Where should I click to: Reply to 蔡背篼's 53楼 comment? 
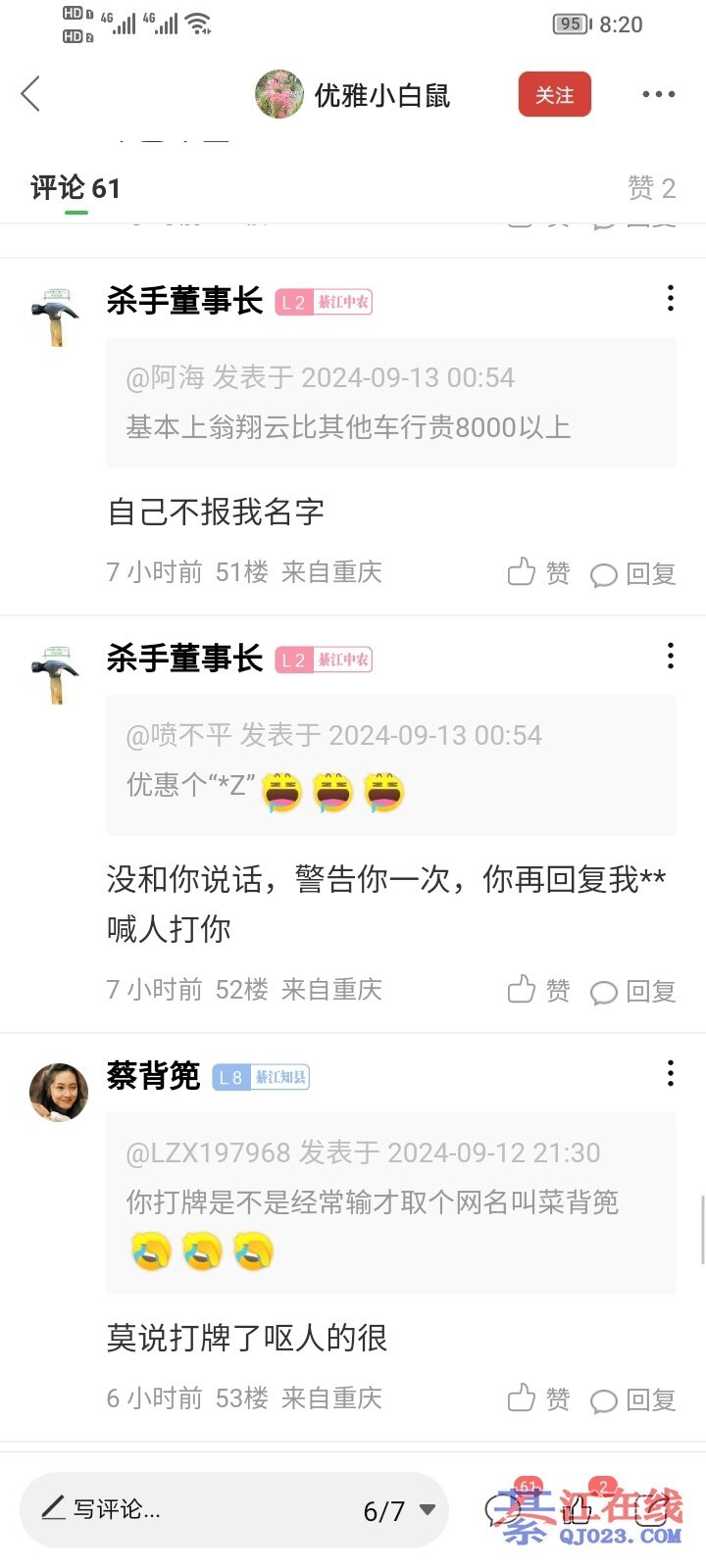pyautogui.click(x=633, y=1399)
